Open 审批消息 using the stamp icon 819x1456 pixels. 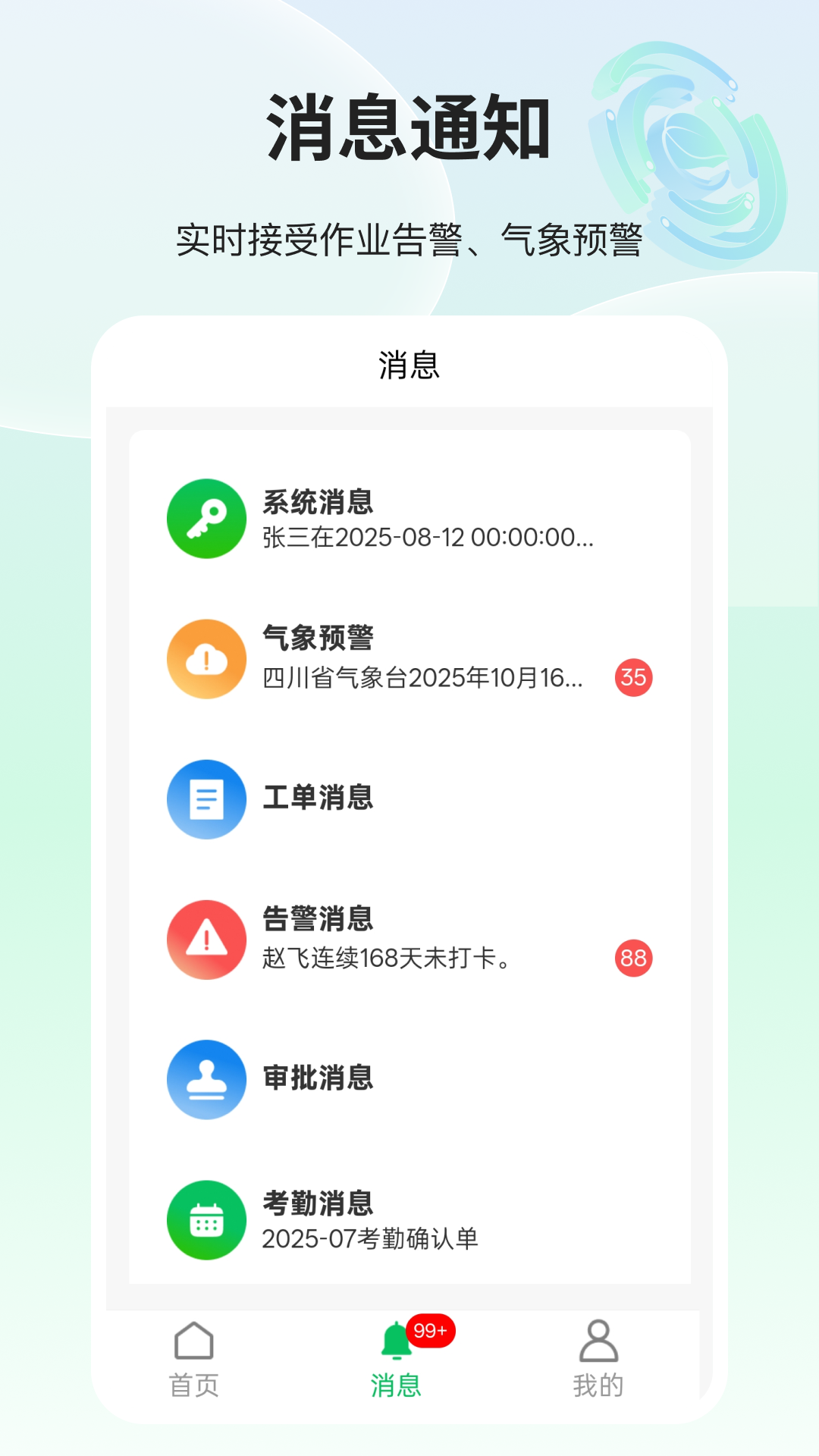tap(206, 1080)
